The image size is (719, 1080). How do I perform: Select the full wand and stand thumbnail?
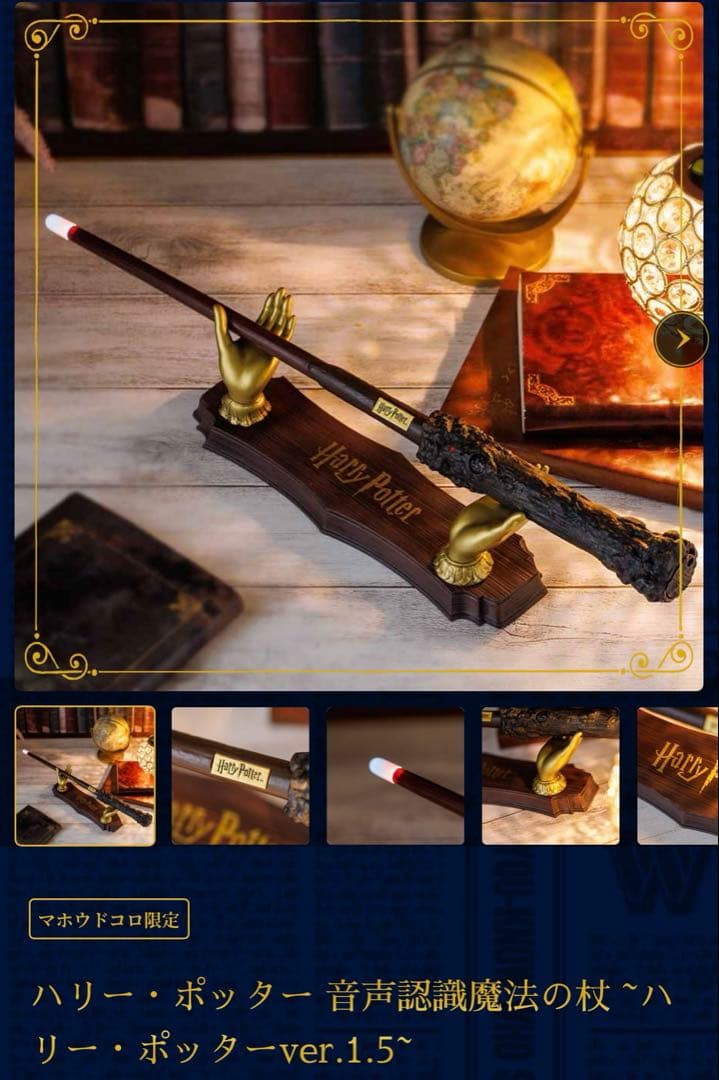[85, 776]
